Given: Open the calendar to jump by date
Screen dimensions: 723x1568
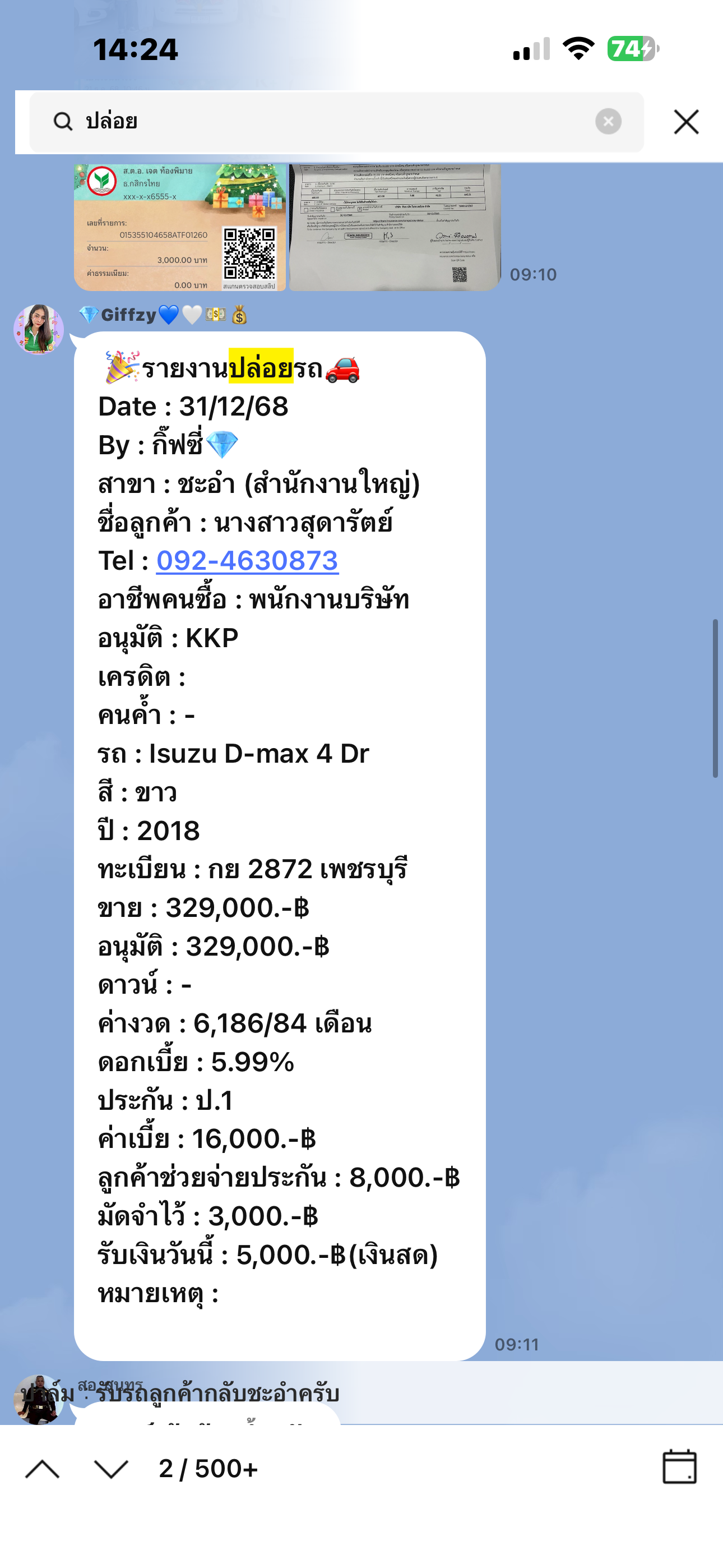Looking at the screenshot, I should (679, 1467).
